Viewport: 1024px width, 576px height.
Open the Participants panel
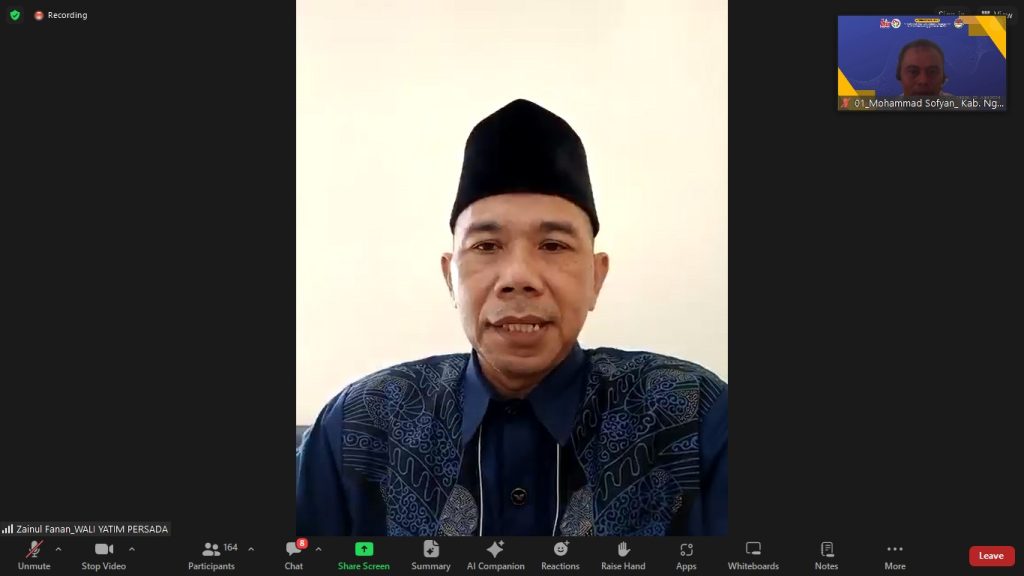coord(212,554)
